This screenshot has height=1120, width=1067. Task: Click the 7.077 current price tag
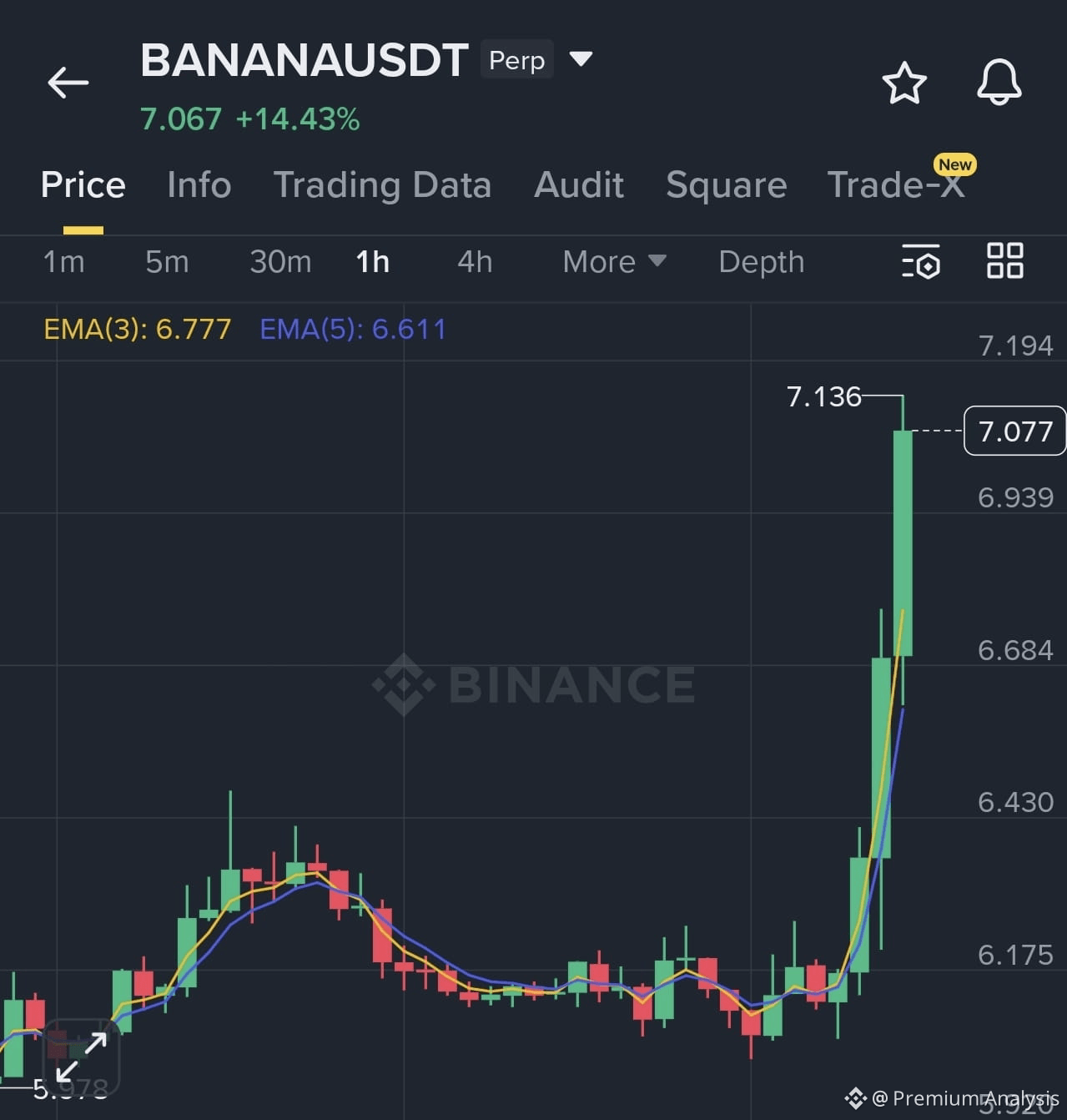(1014, 431)
